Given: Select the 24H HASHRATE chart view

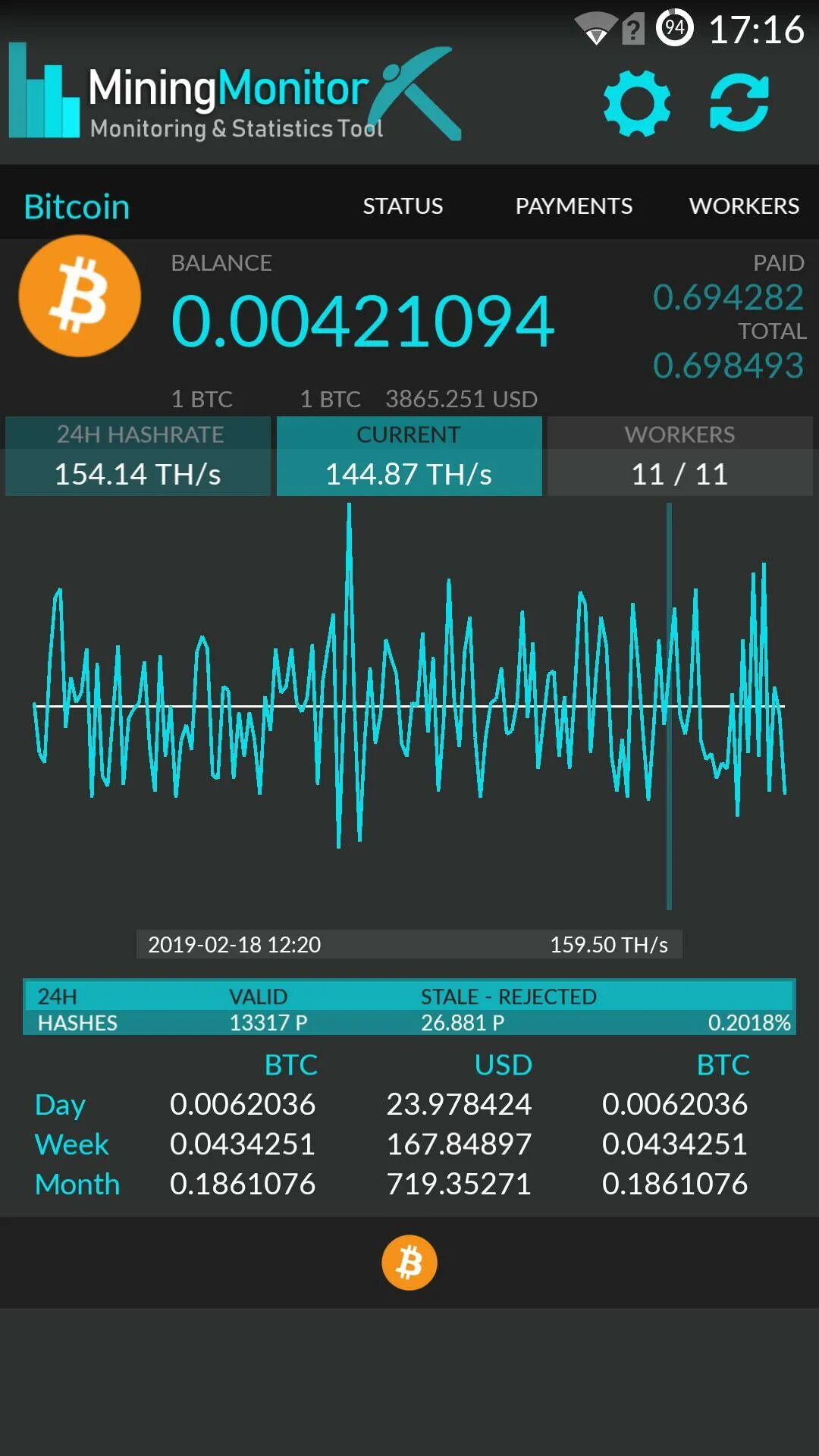Looking at the screenshot, I should pyautogui.click(x=138, y=456).
